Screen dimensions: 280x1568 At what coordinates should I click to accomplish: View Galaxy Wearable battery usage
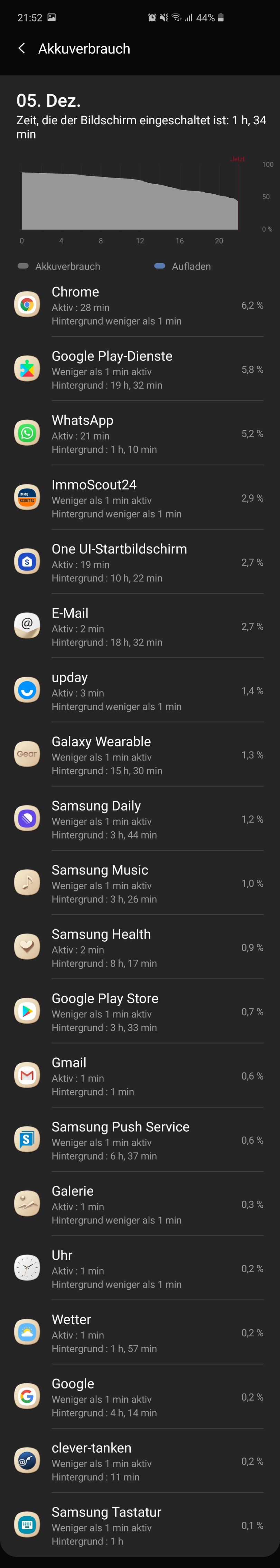pos(140,755)
